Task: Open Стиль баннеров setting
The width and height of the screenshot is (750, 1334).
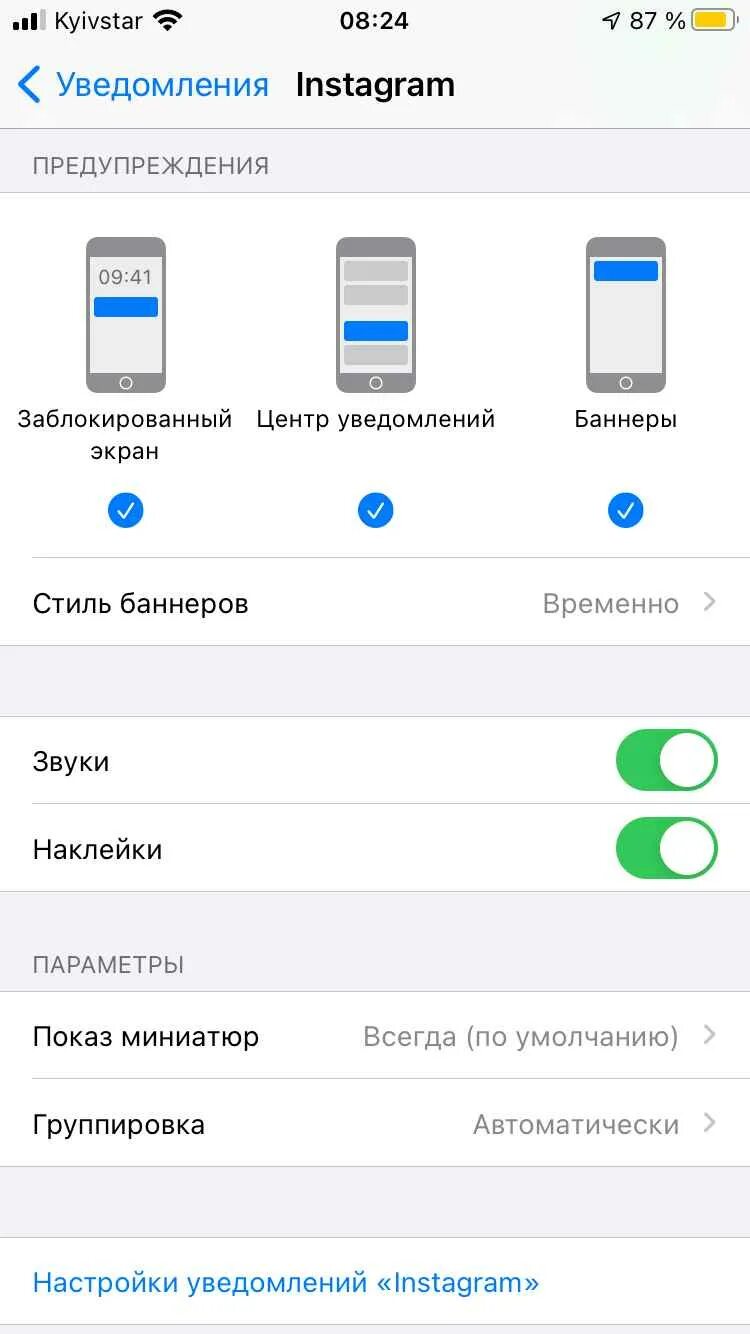Action: pyautogui.click(x=375, y=603)
